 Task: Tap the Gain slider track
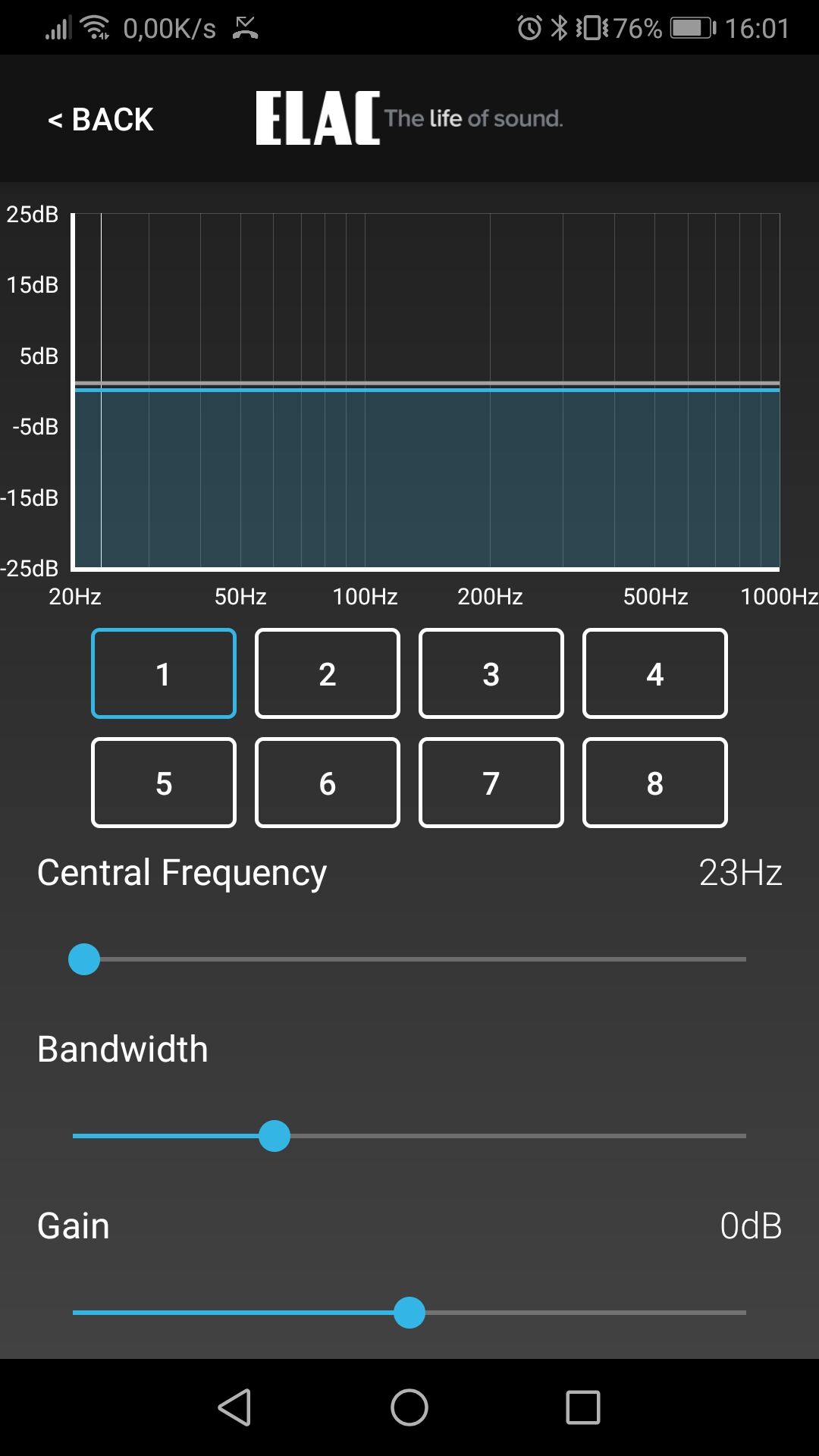pos(409,1313)
